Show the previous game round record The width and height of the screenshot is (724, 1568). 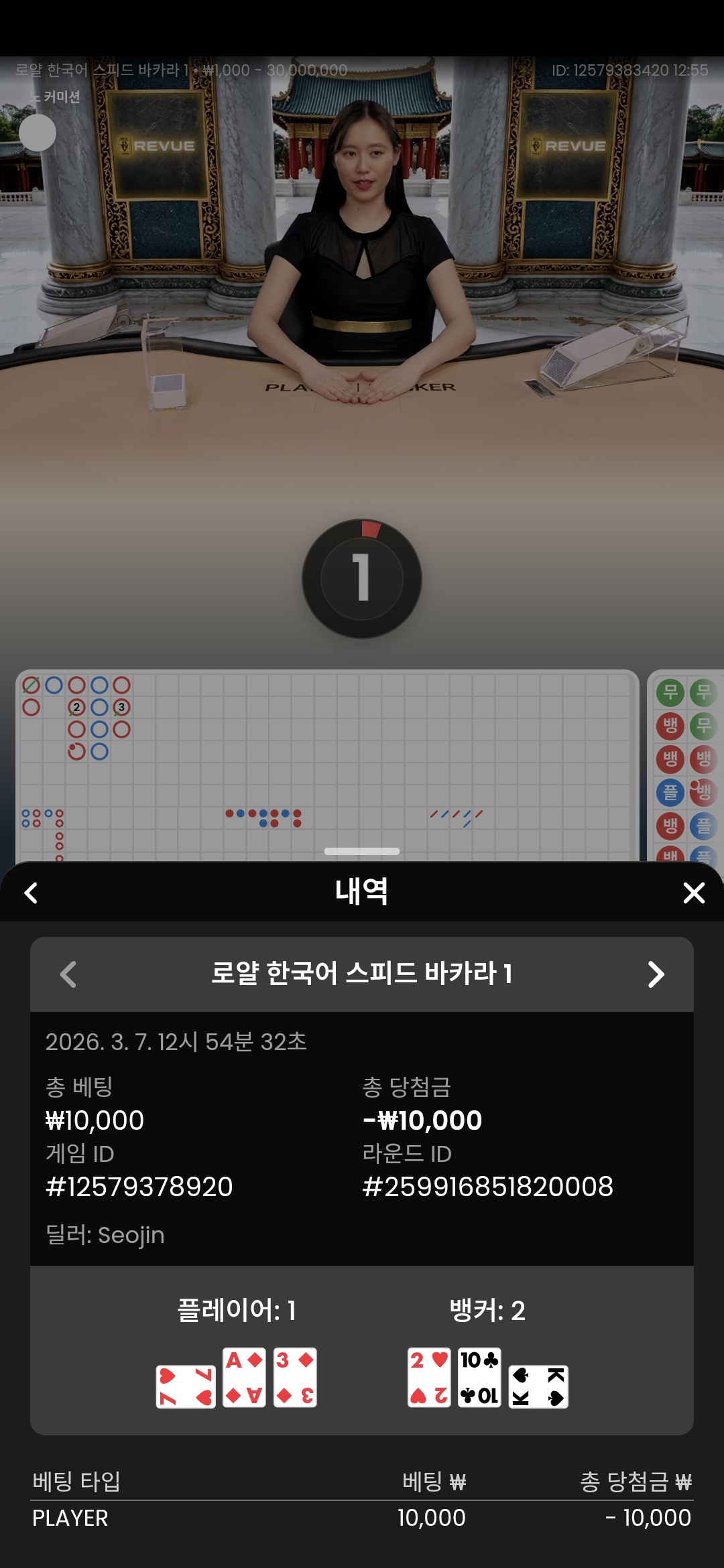[x=68, y=974]
